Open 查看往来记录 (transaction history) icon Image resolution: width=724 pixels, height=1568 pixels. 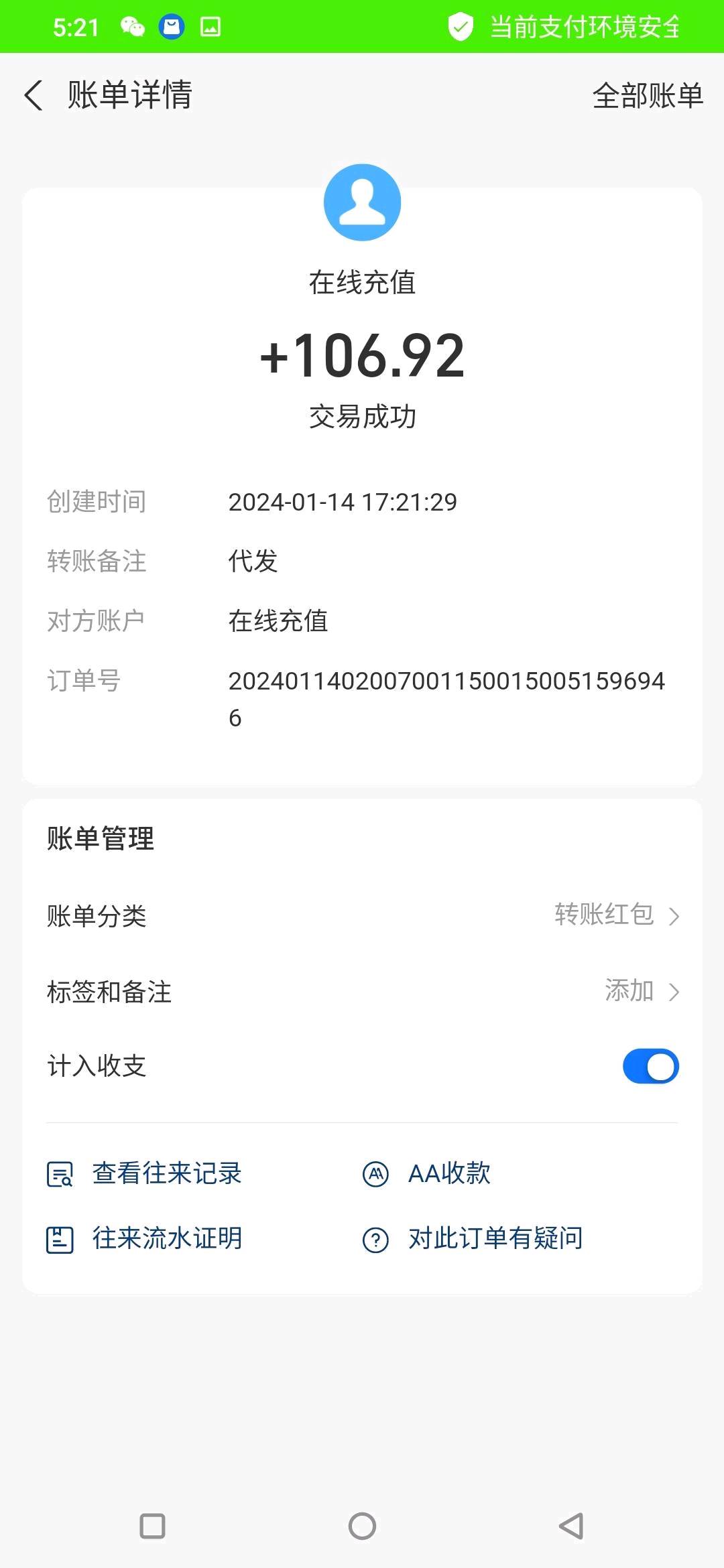pos(60,1173)
